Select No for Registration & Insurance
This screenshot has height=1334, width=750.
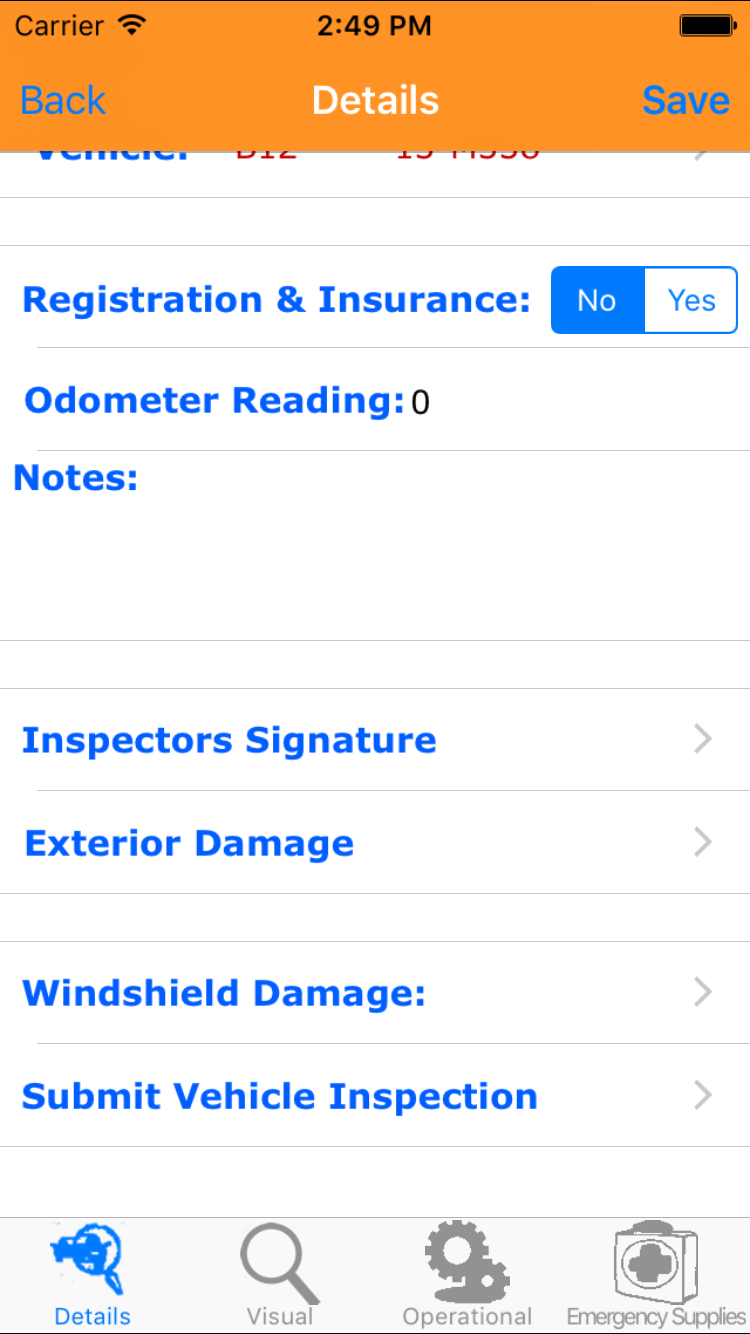tap(597, 300)
